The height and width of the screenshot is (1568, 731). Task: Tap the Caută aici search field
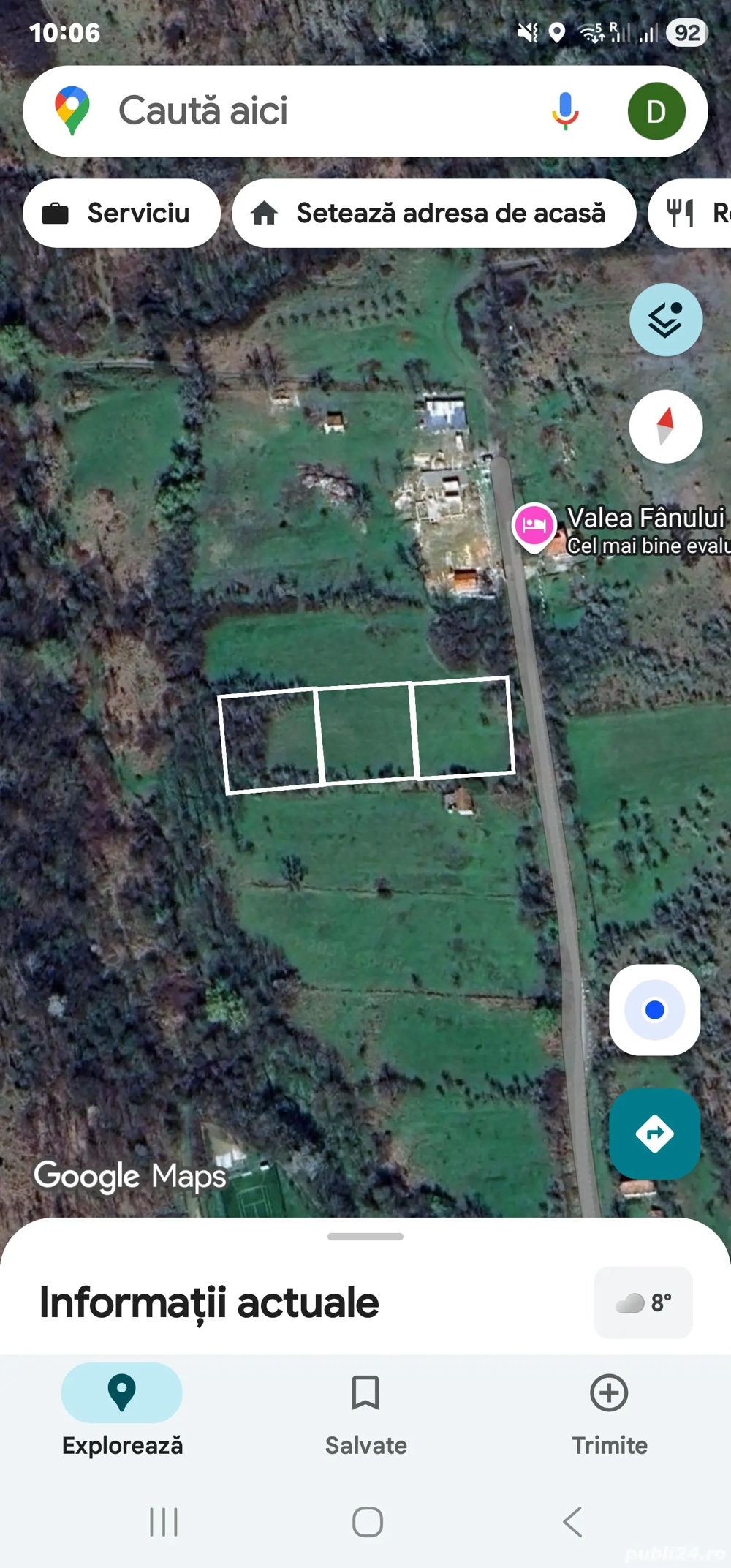(x=292, y=111)
